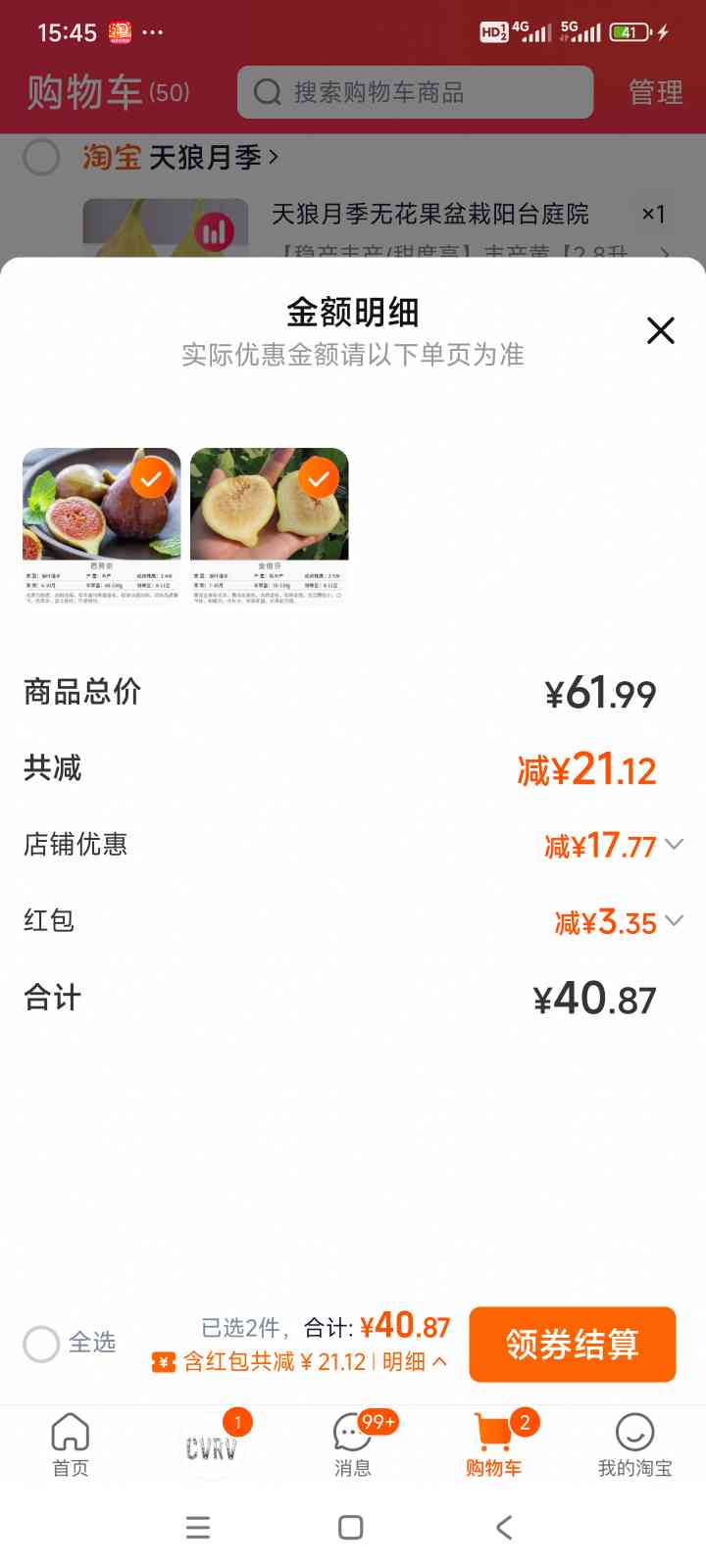This screenshot has width=706, height=1568.
Task: Open the 我的淘宝 tab
Action: coord(635,1445)
